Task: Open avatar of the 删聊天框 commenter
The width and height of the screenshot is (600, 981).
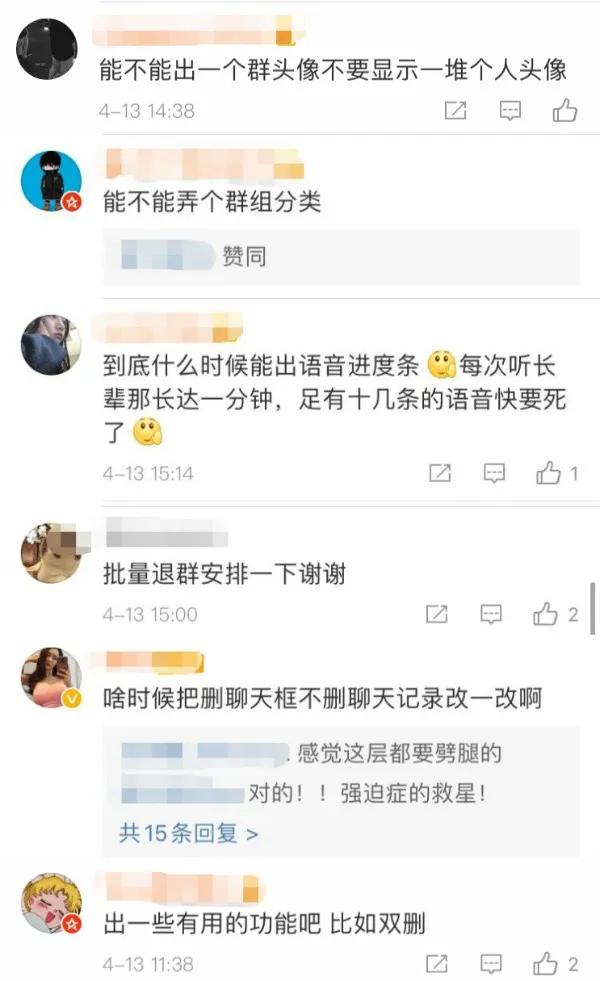Action: coord(51,678)
